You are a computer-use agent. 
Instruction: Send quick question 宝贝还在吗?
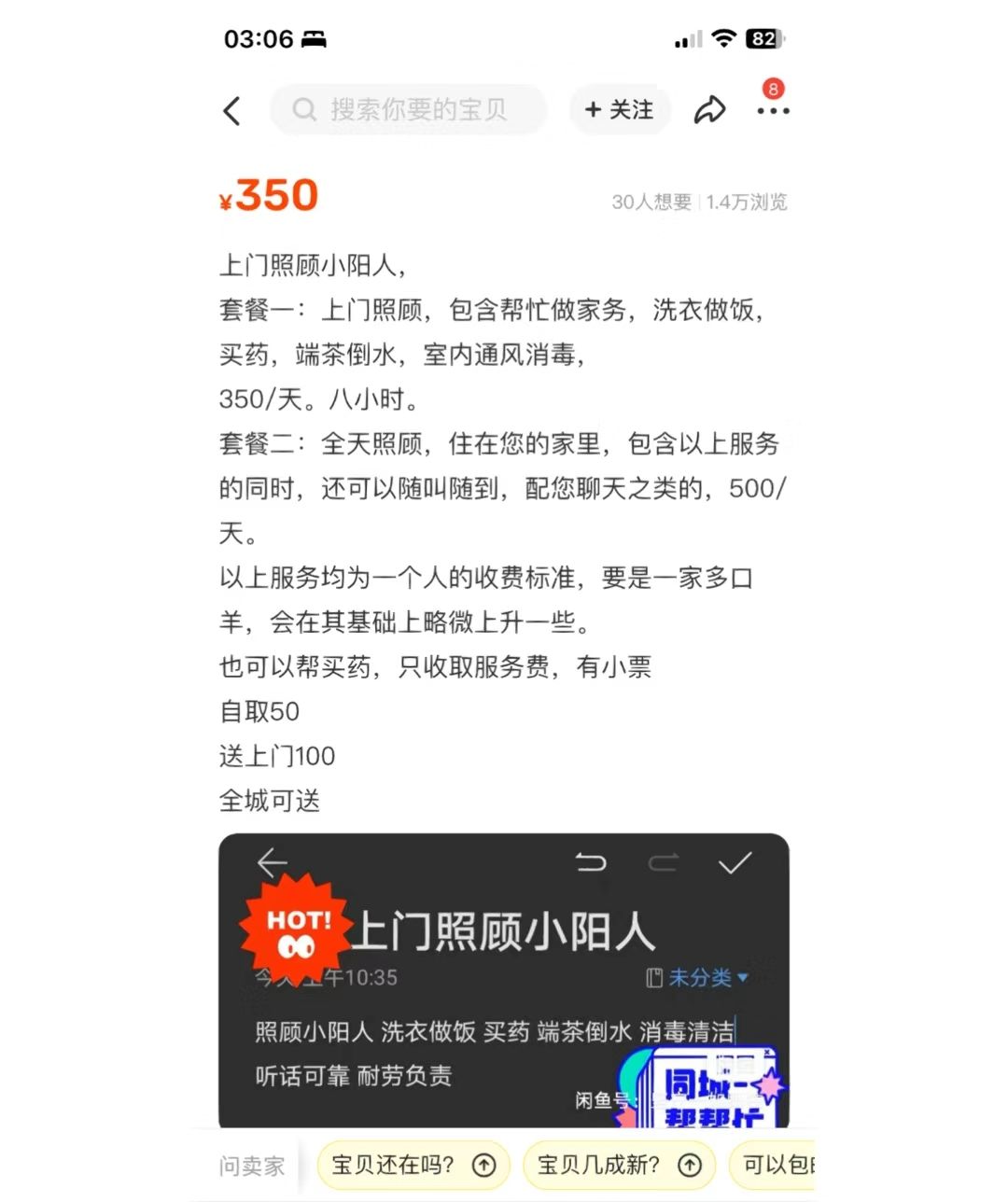coord(413,1165)
